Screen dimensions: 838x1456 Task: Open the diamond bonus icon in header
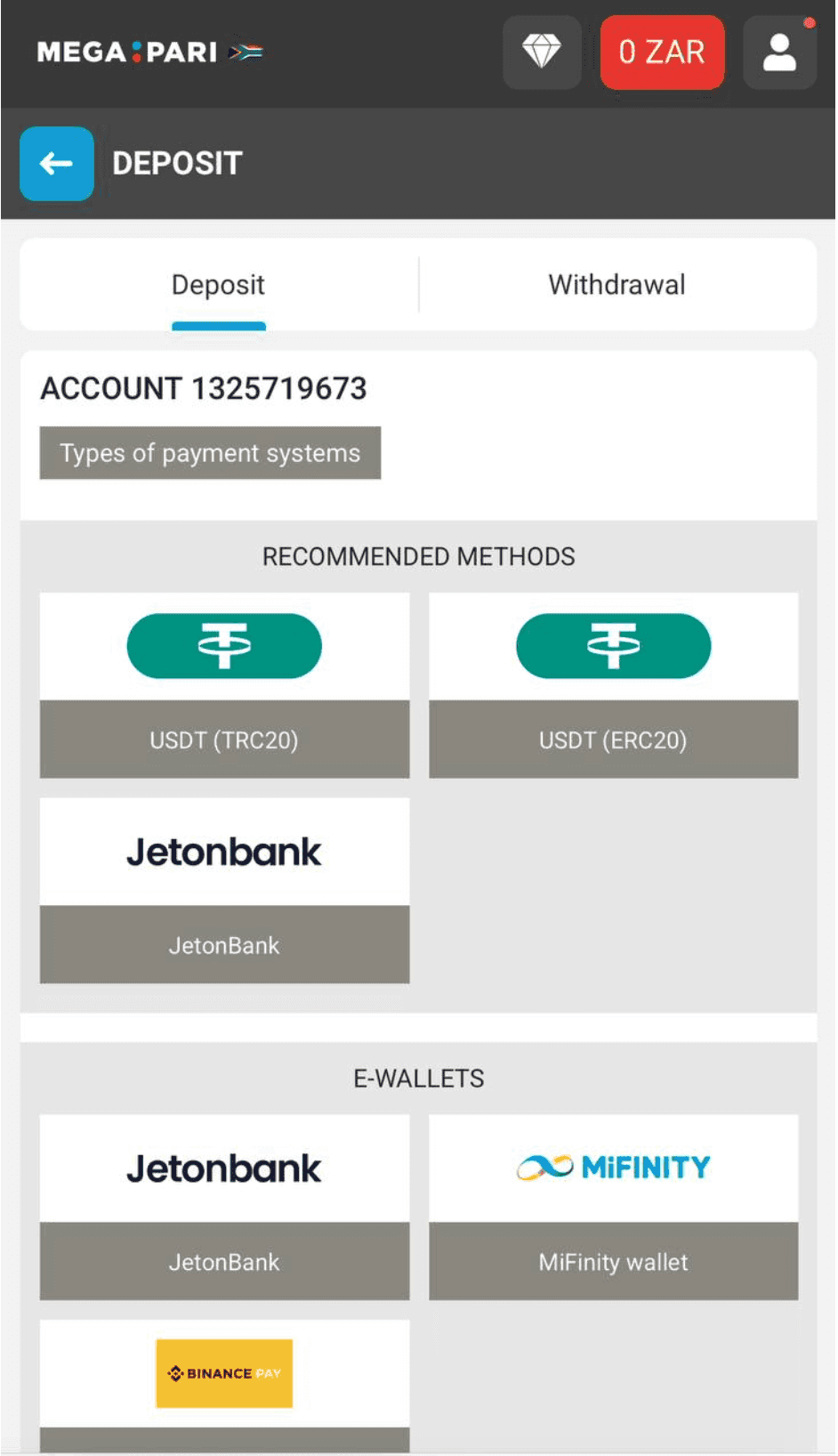coord(542,53)
